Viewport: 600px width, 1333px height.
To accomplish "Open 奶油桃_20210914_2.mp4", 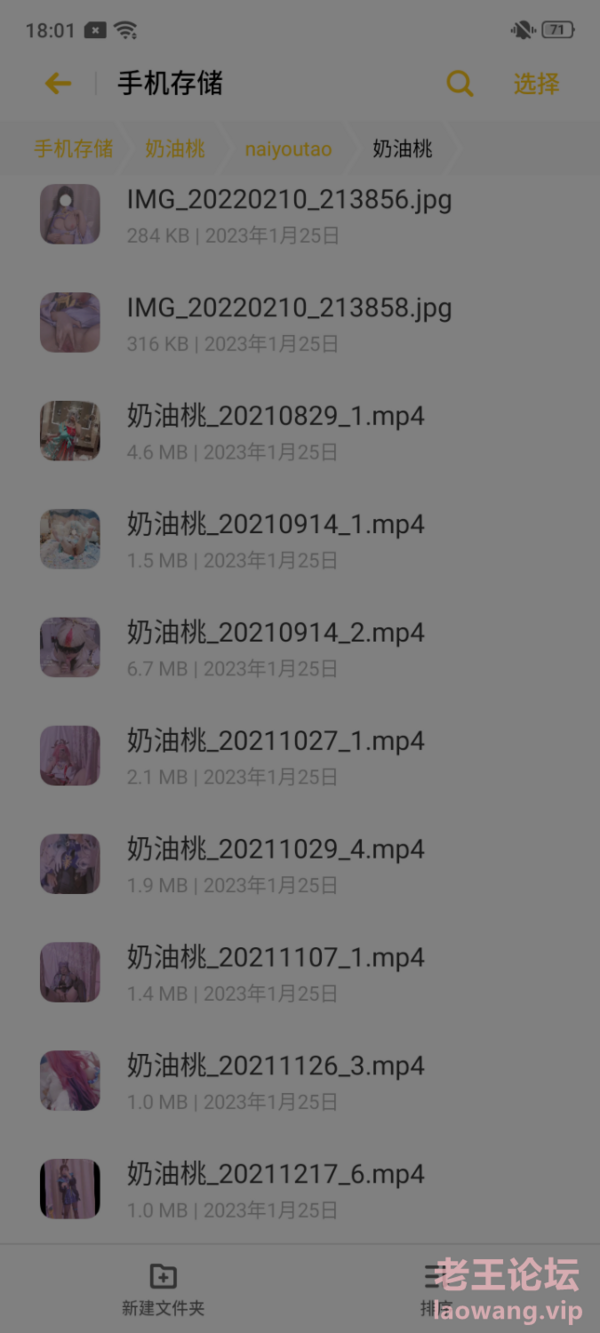I will coord(275,646).
